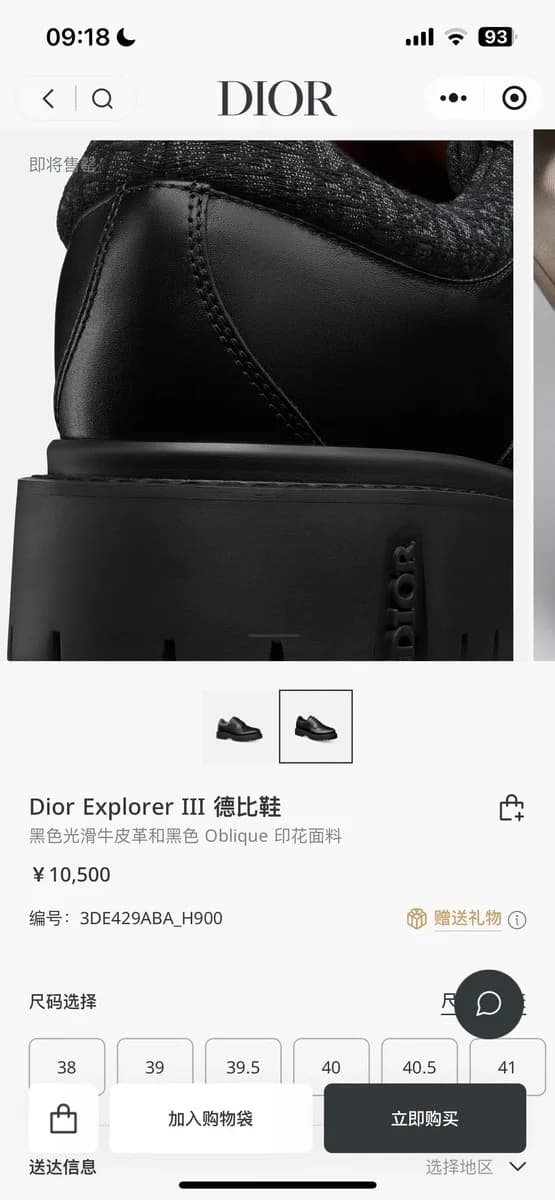Select the first shoe thumbnail
Screen dimensions: 555x1200
click(x=239, y=726)
